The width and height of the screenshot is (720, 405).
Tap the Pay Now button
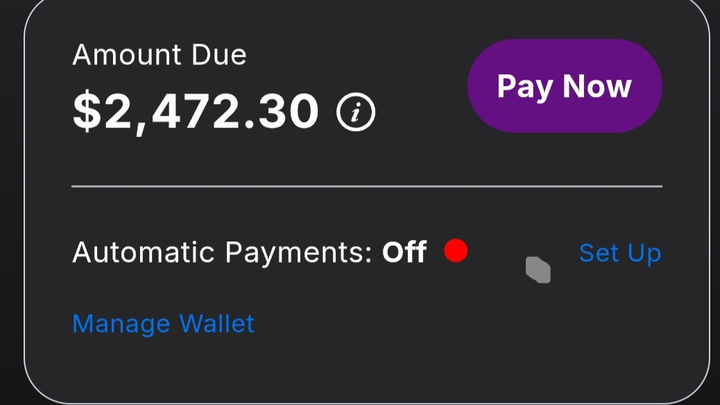pyautogui.click(x=564, y=86)
